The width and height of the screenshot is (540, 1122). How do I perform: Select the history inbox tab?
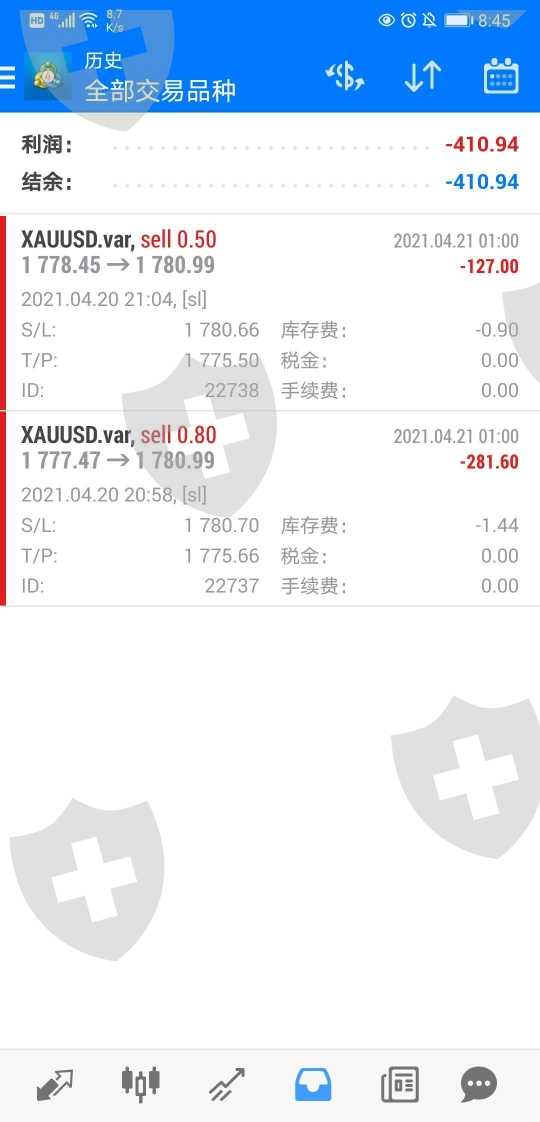coord(313,1085)
